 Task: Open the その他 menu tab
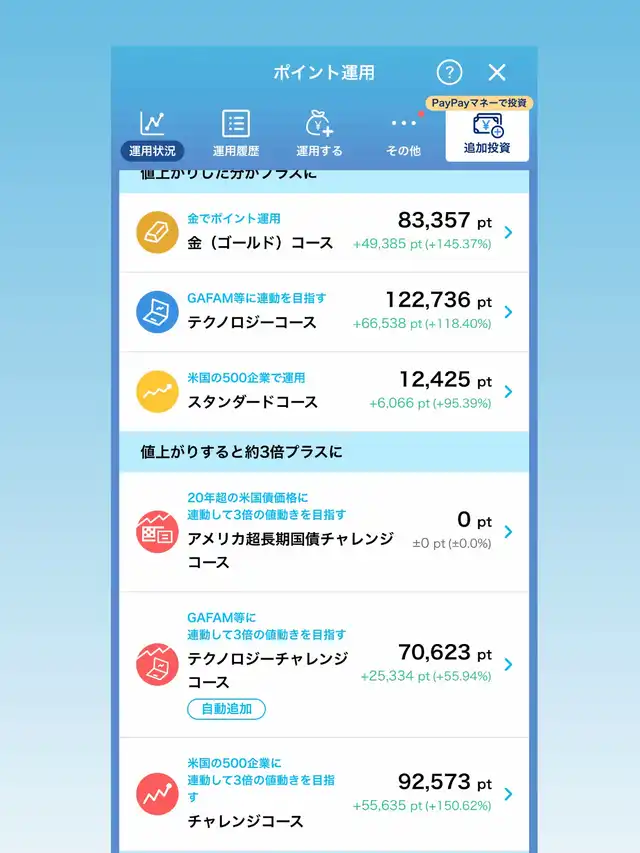pos(403,134)
